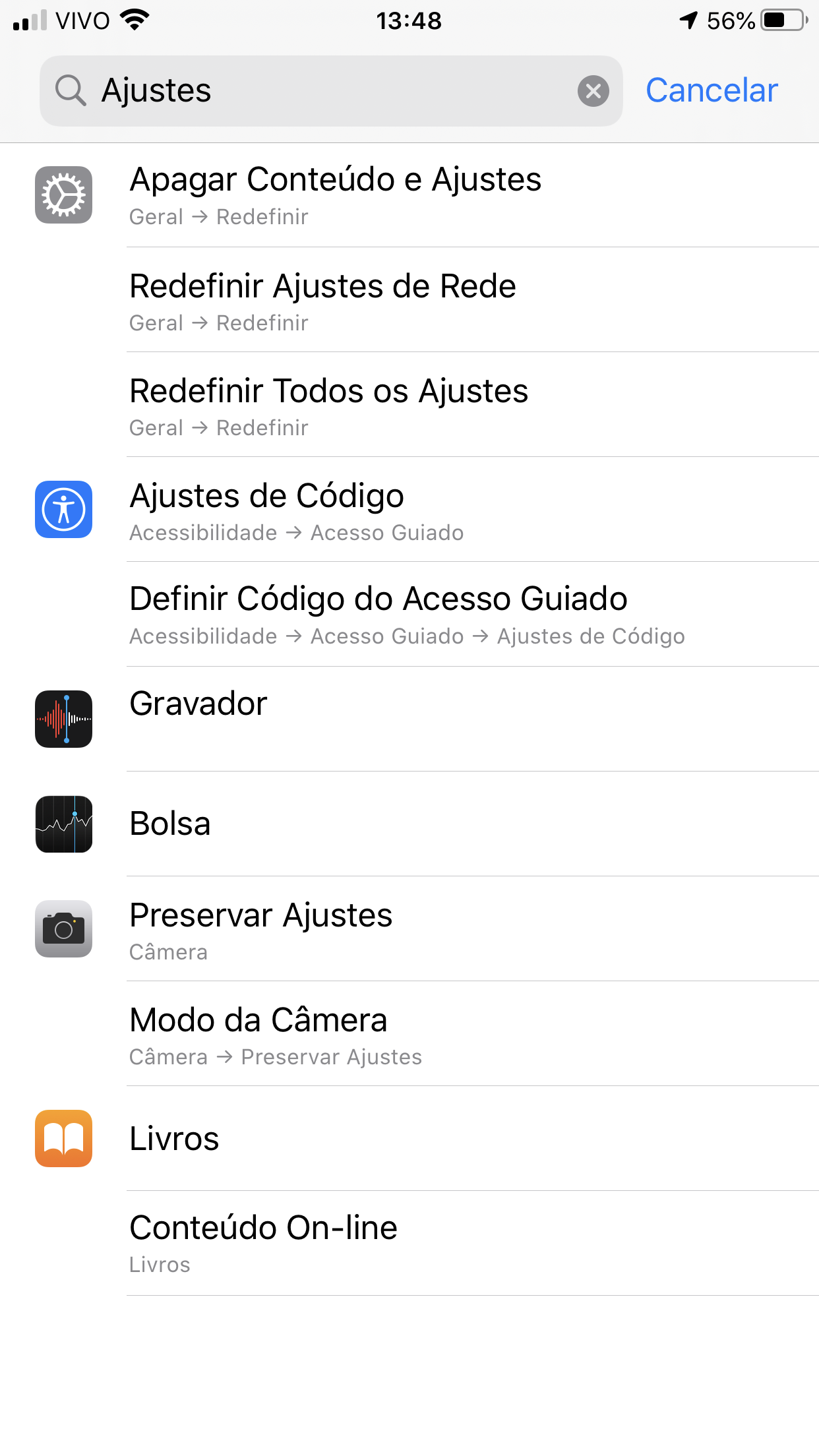Choose the Modo da Câmera result
Screen dimensions: 819x1456
point(409,1034)
